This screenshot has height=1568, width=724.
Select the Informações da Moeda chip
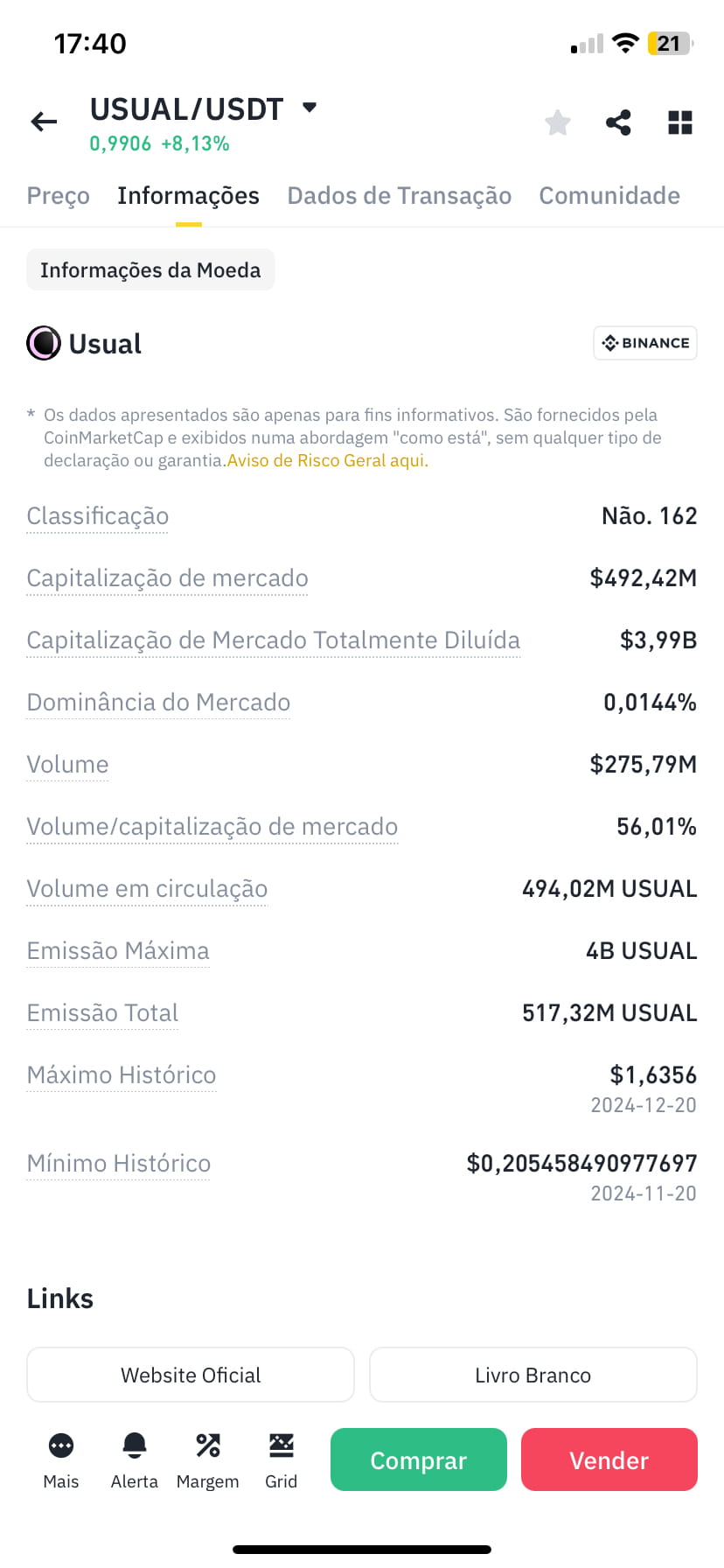150,269
